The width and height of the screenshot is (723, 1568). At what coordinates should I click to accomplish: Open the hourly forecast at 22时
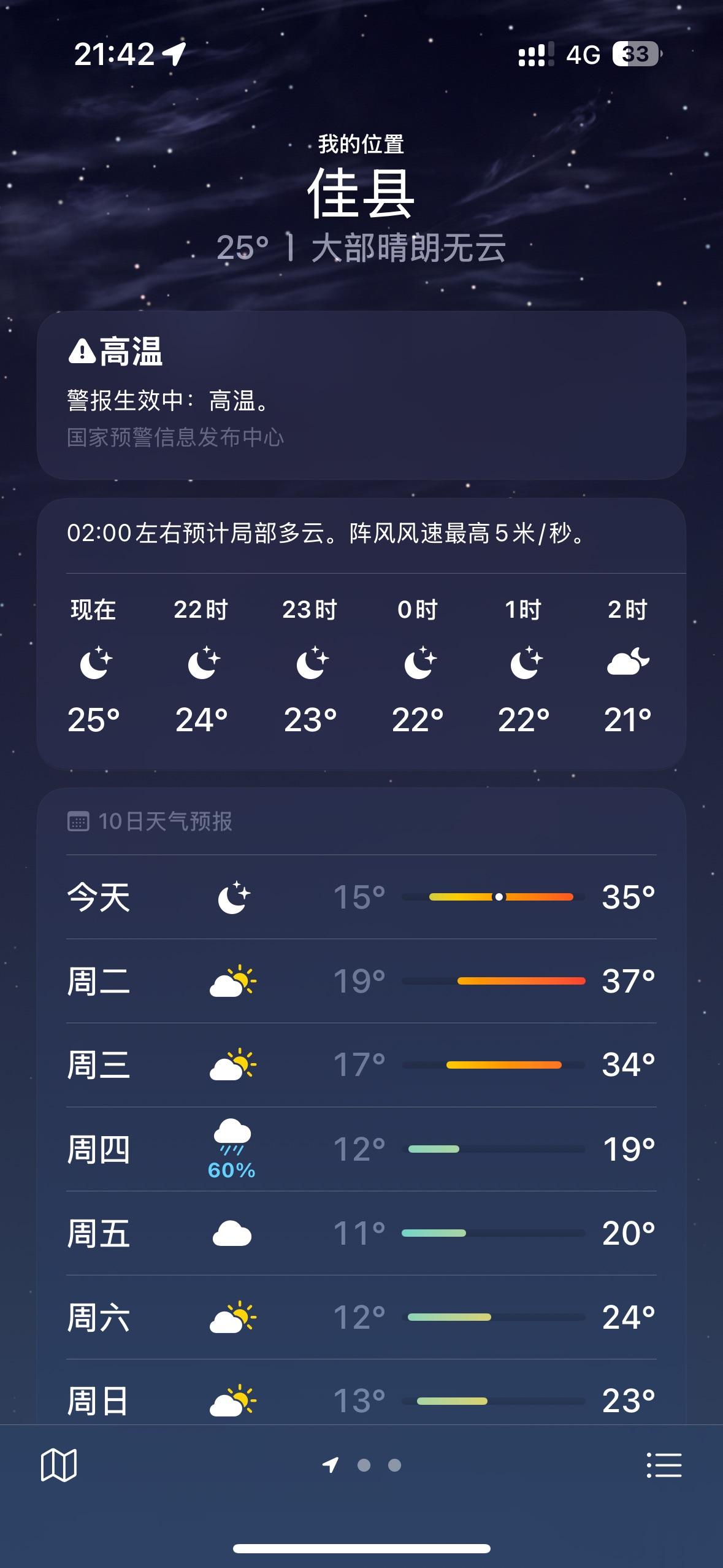point(201,666)
